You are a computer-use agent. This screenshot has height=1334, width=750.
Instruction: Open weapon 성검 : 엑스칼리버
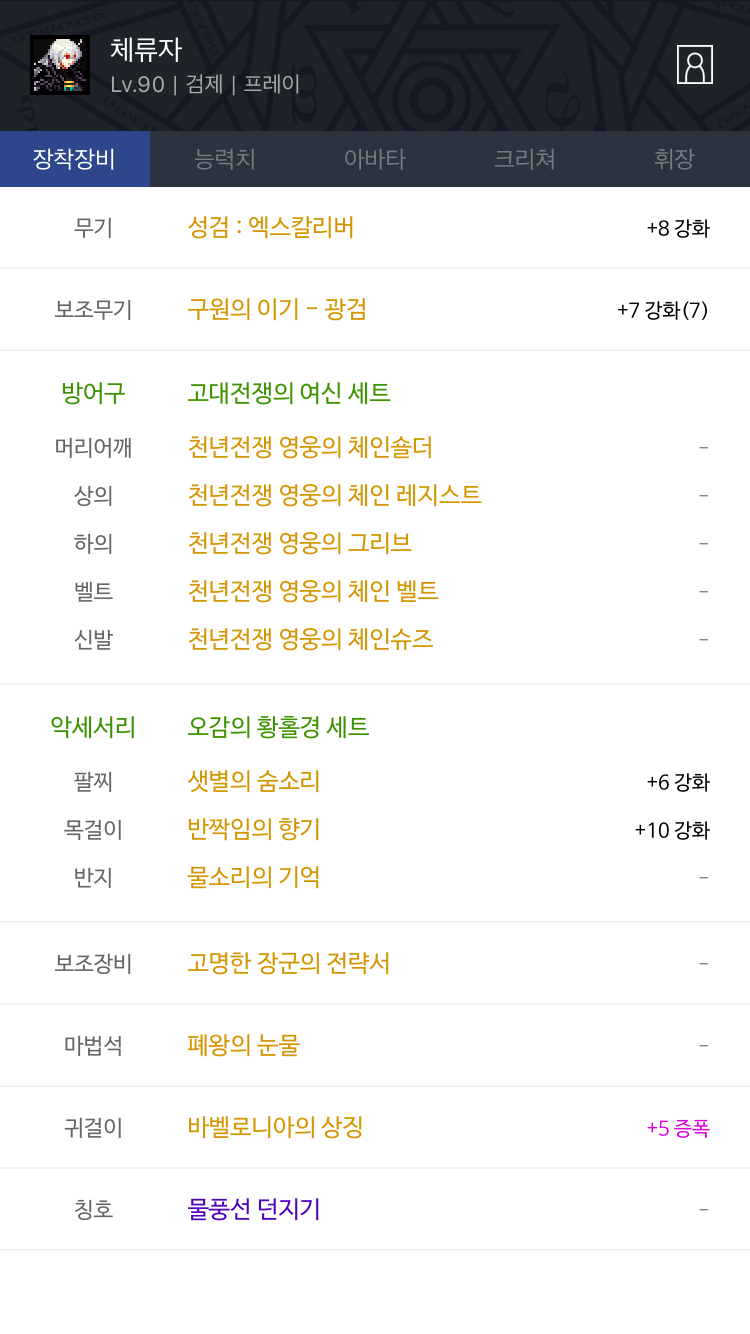[271, 227]
